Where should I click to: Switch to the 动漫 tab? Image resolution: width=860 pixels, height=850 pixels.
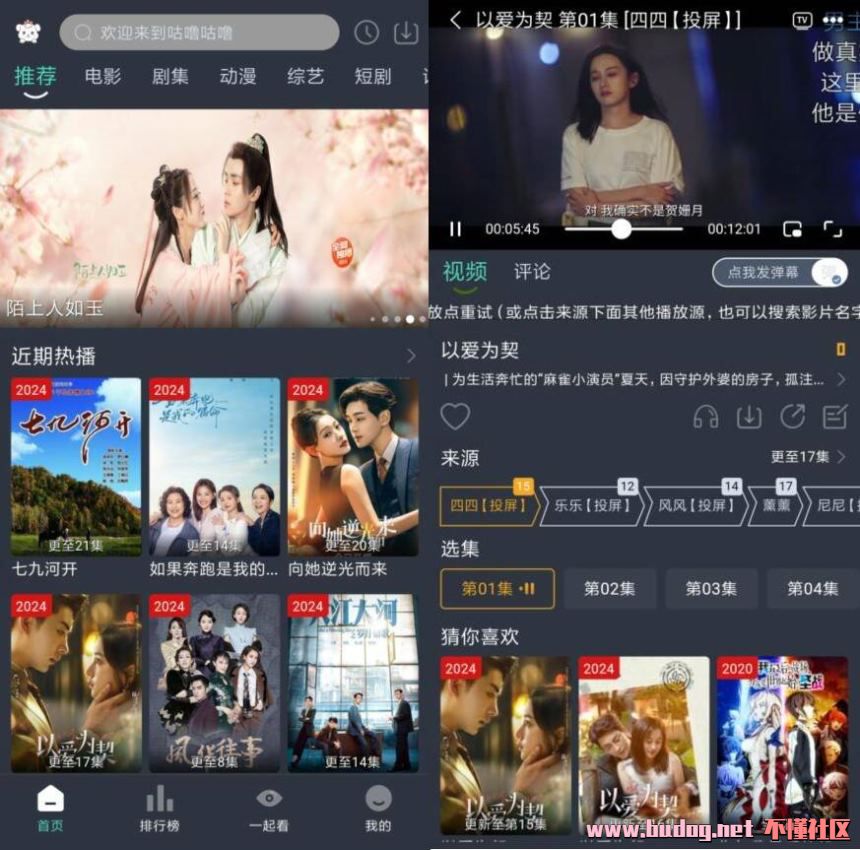[238, 76]
